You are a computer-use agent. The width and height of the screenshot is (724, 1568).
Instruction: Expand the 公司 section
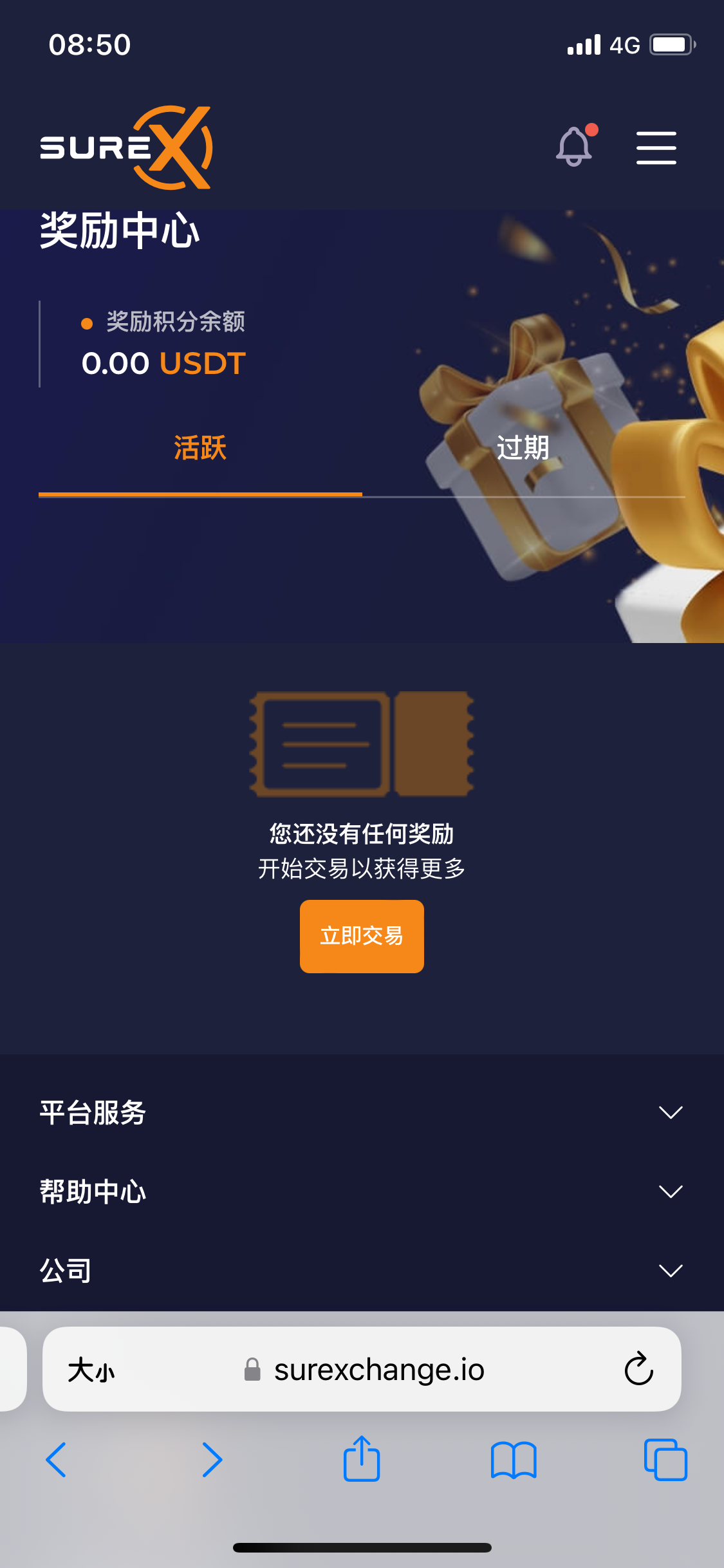click(362, 1271)
